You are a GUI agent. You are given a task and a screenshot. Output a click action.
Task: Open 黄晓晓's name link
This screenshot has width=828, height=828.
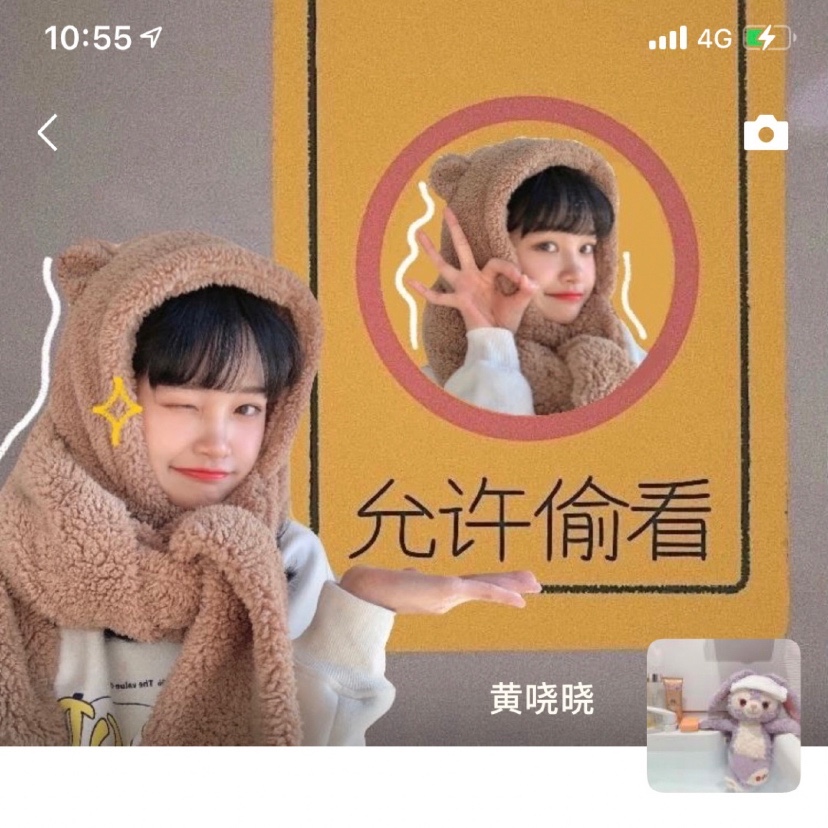point(542,699)
